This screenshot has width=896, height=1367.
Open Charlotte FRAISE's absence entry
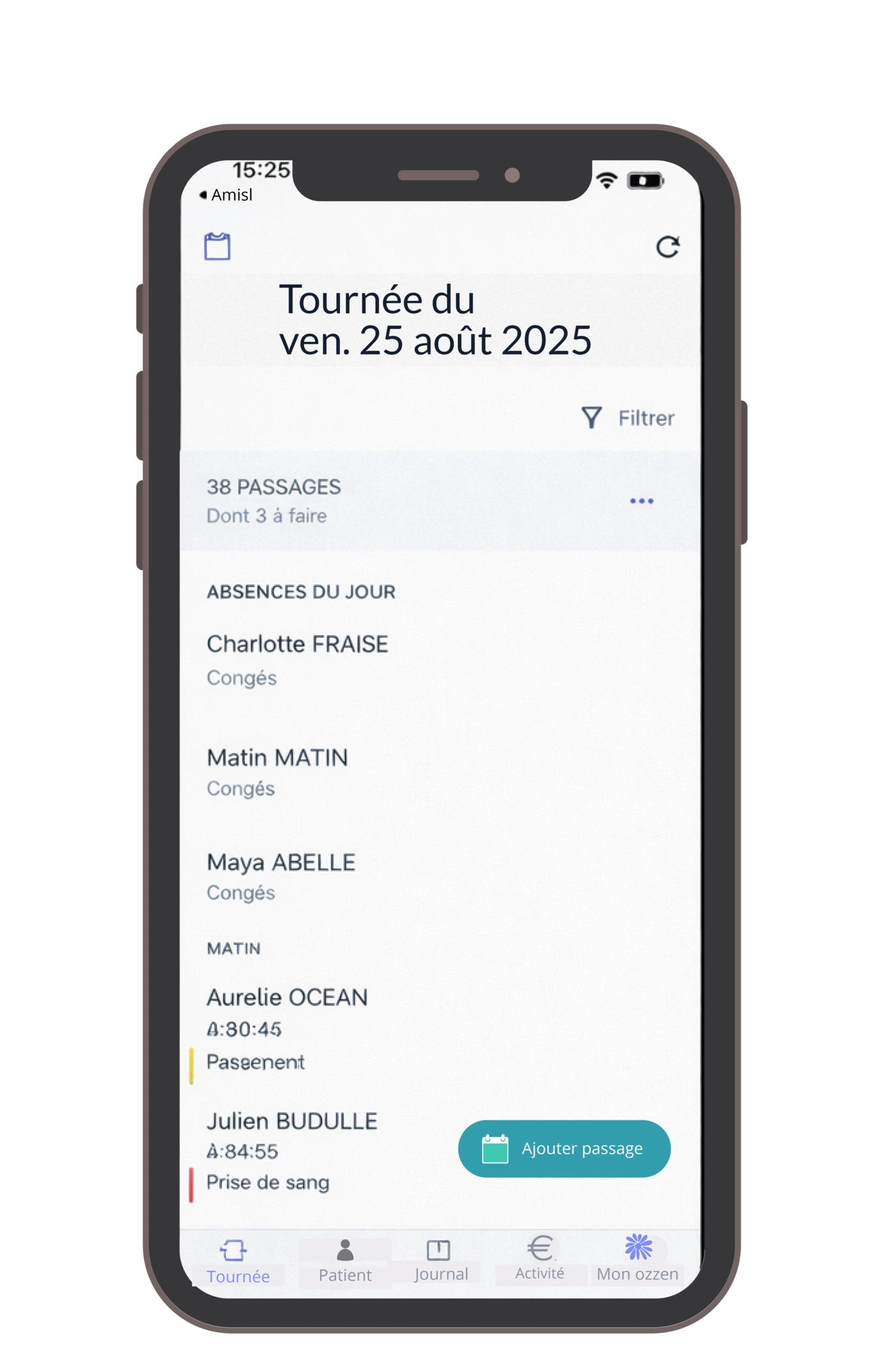(x=297, y=644)
